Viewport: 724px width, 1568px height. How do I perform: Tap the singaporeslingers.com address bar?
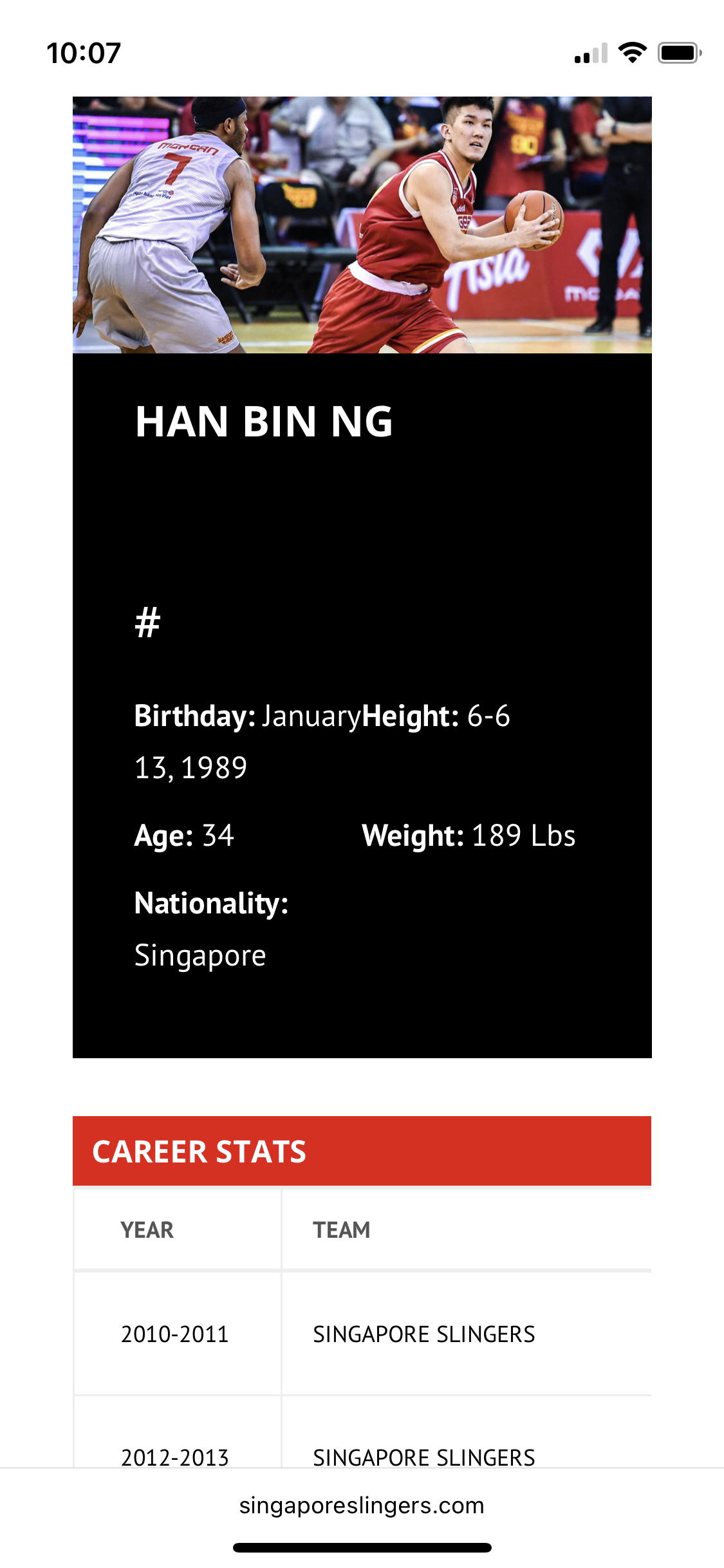[x=362, y=1506]
